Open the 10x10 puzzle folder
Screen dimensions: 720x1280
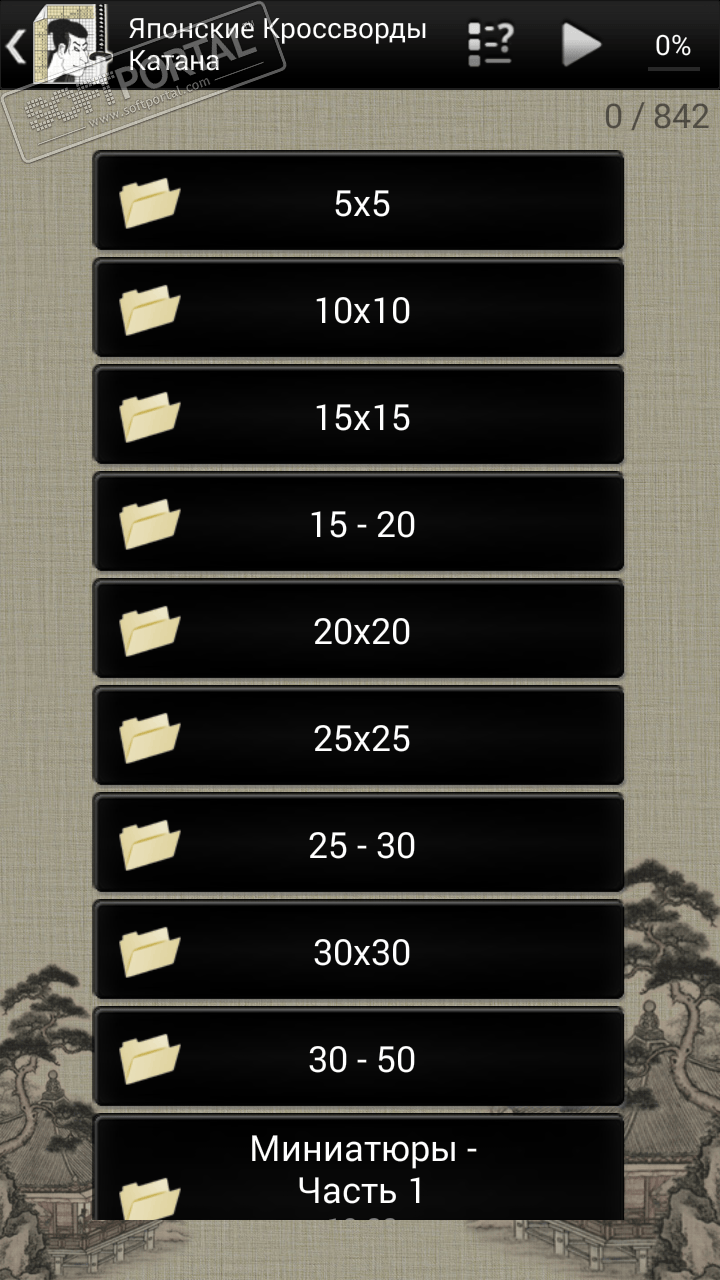[x=358, y=310]
